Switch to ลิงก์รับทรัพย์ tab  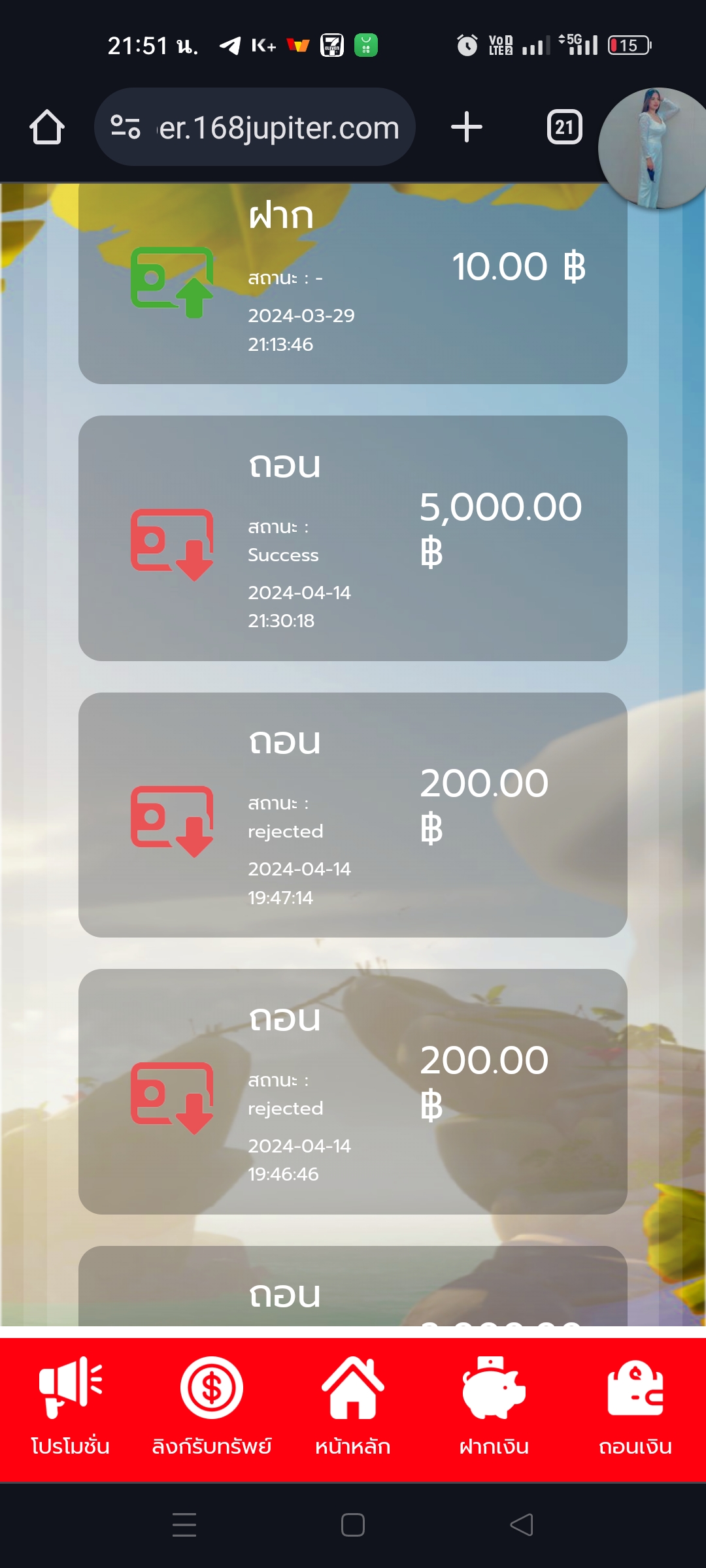pos(212,1406)
